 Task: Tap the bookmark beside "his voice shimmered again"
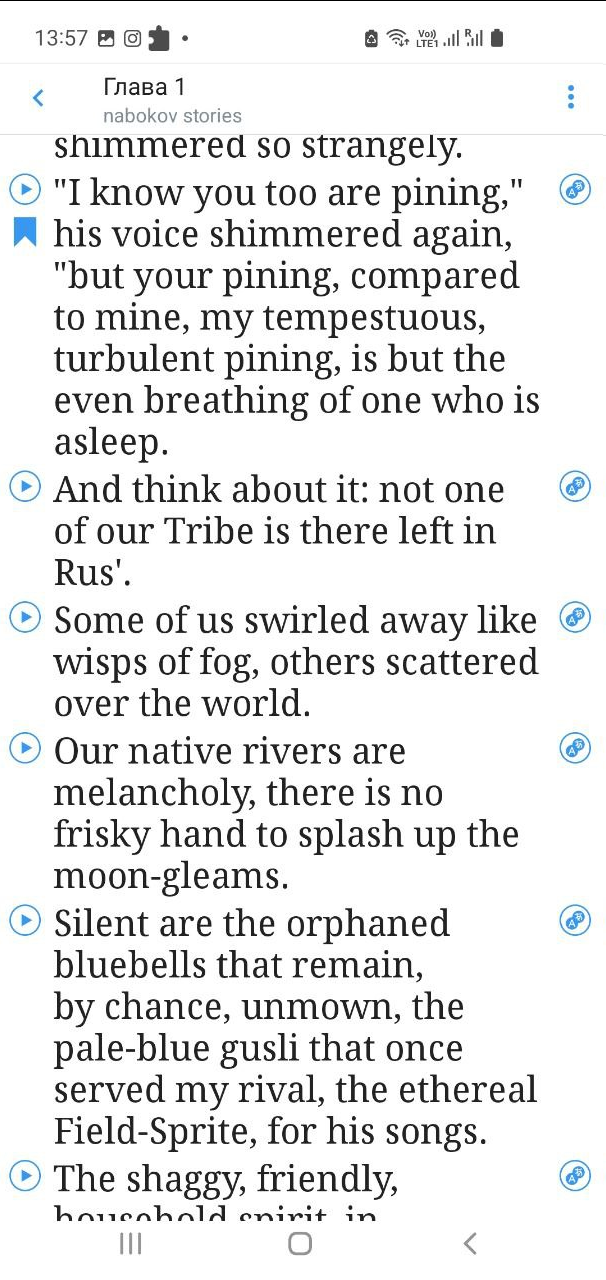pos(25,232)
